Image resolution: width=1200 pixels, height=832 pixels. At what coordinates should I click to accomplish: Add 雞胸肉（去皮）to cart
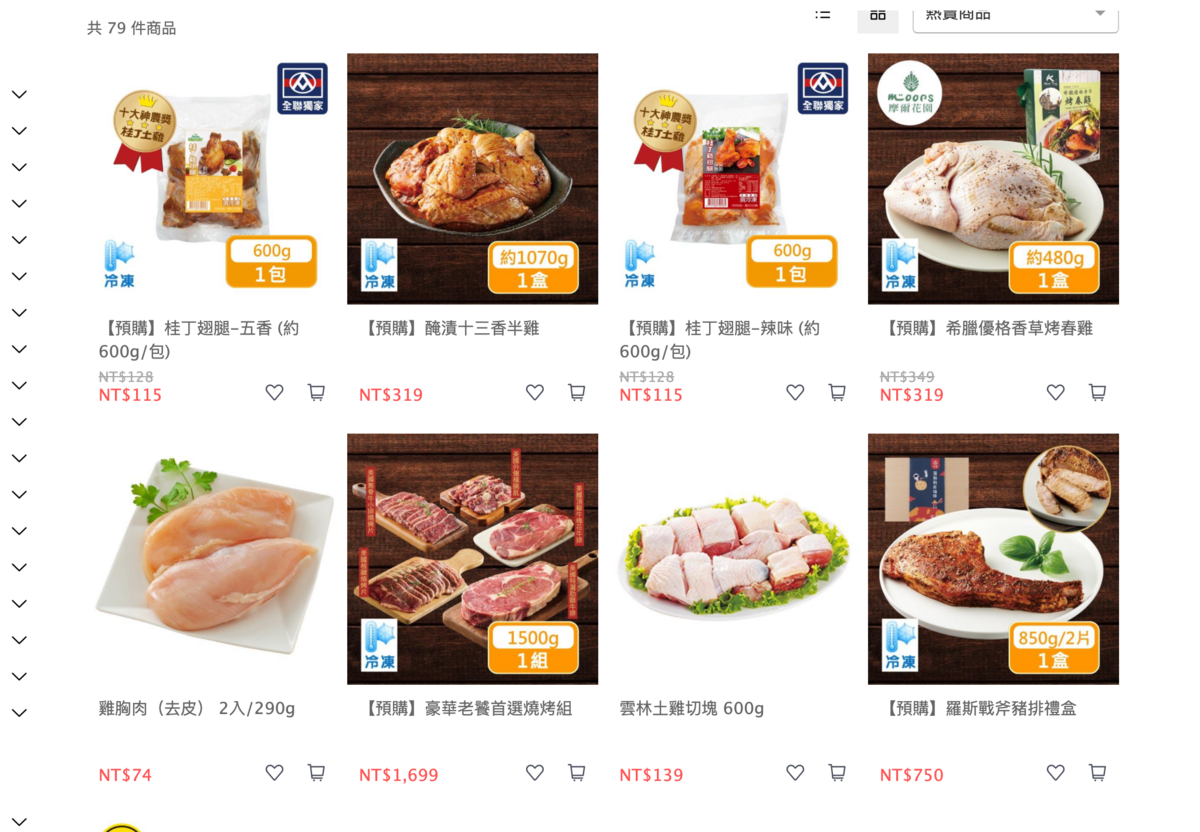tap(316, 772)
